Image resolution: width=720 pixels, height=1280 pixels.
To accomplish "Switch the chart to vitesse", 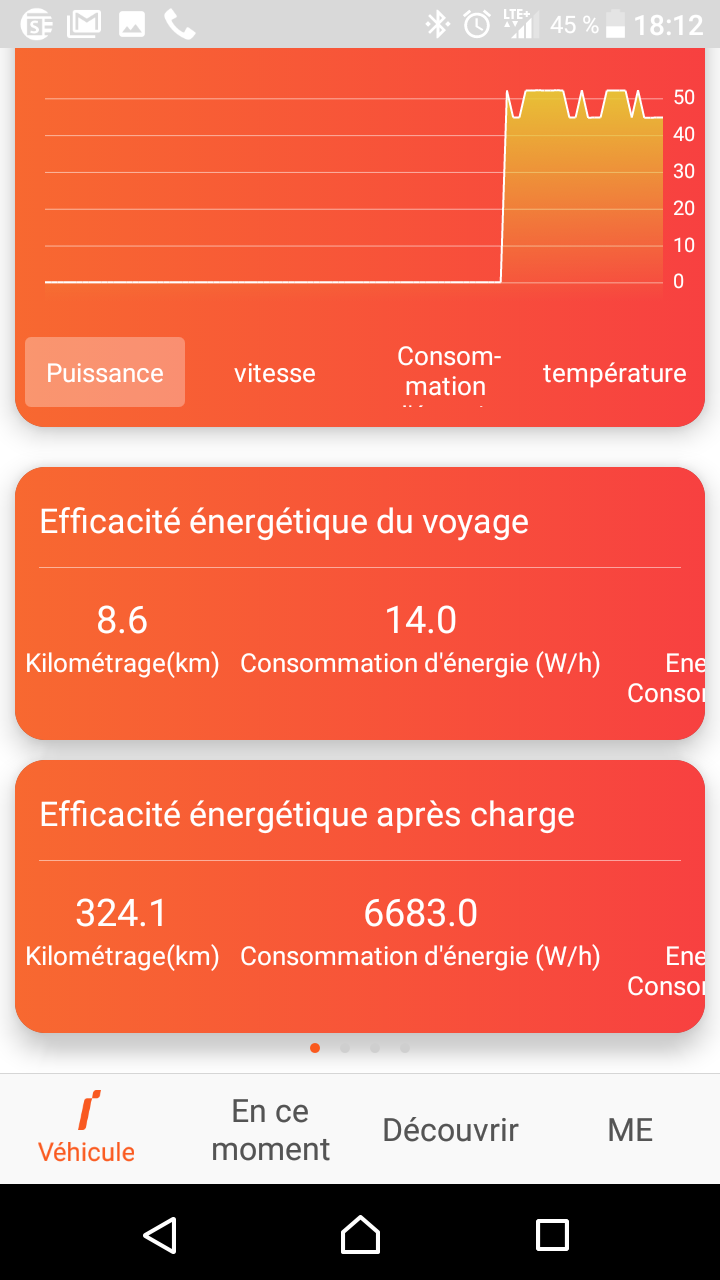I will click(x=275, y=372).
